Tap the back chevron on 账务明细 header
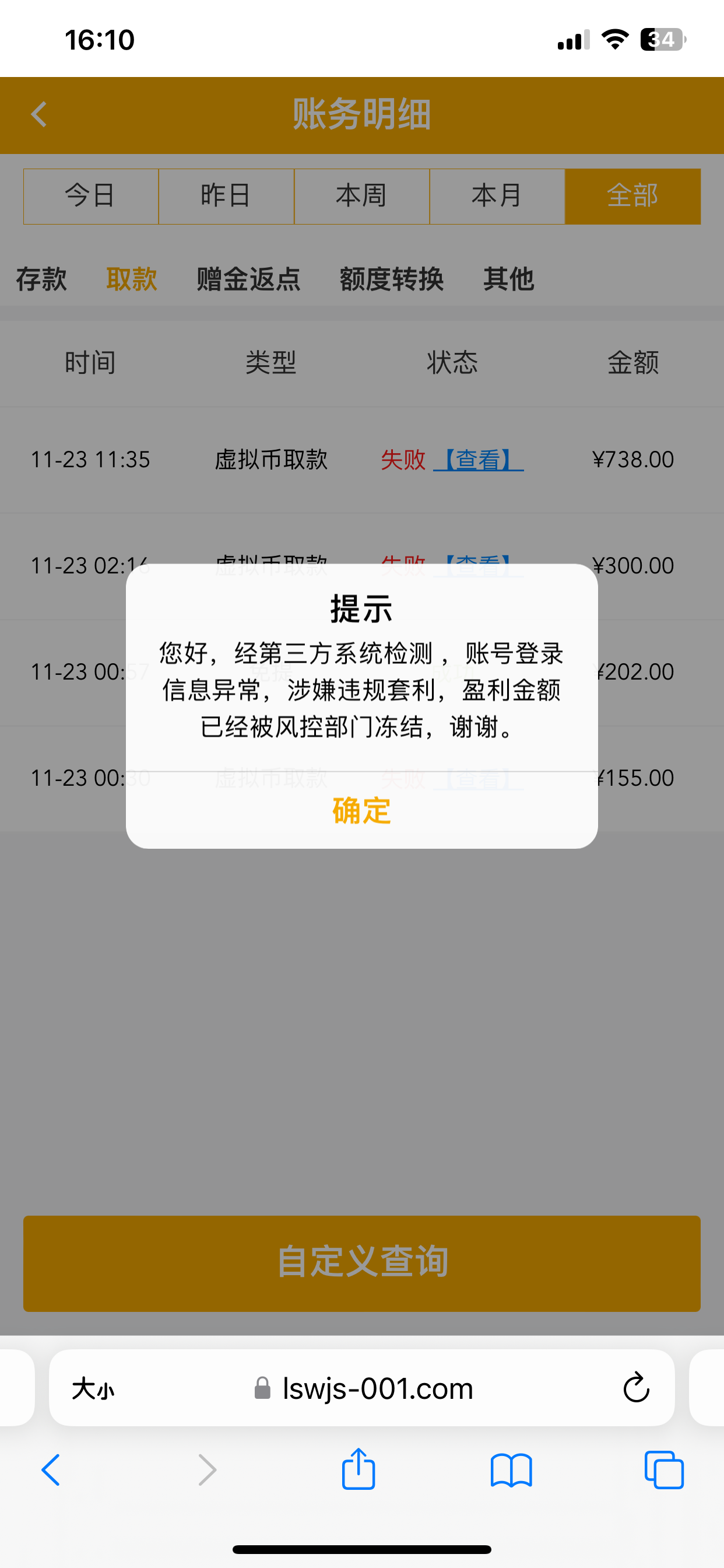 [x=39, y=115]
